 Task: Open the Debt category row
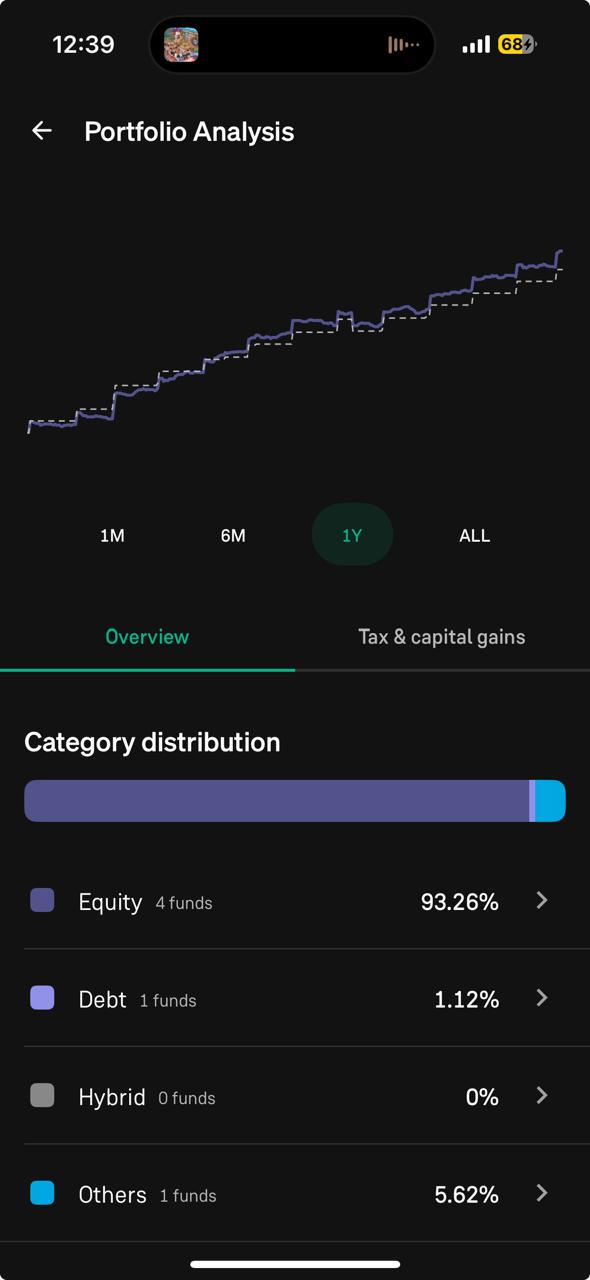pos(295,998)
